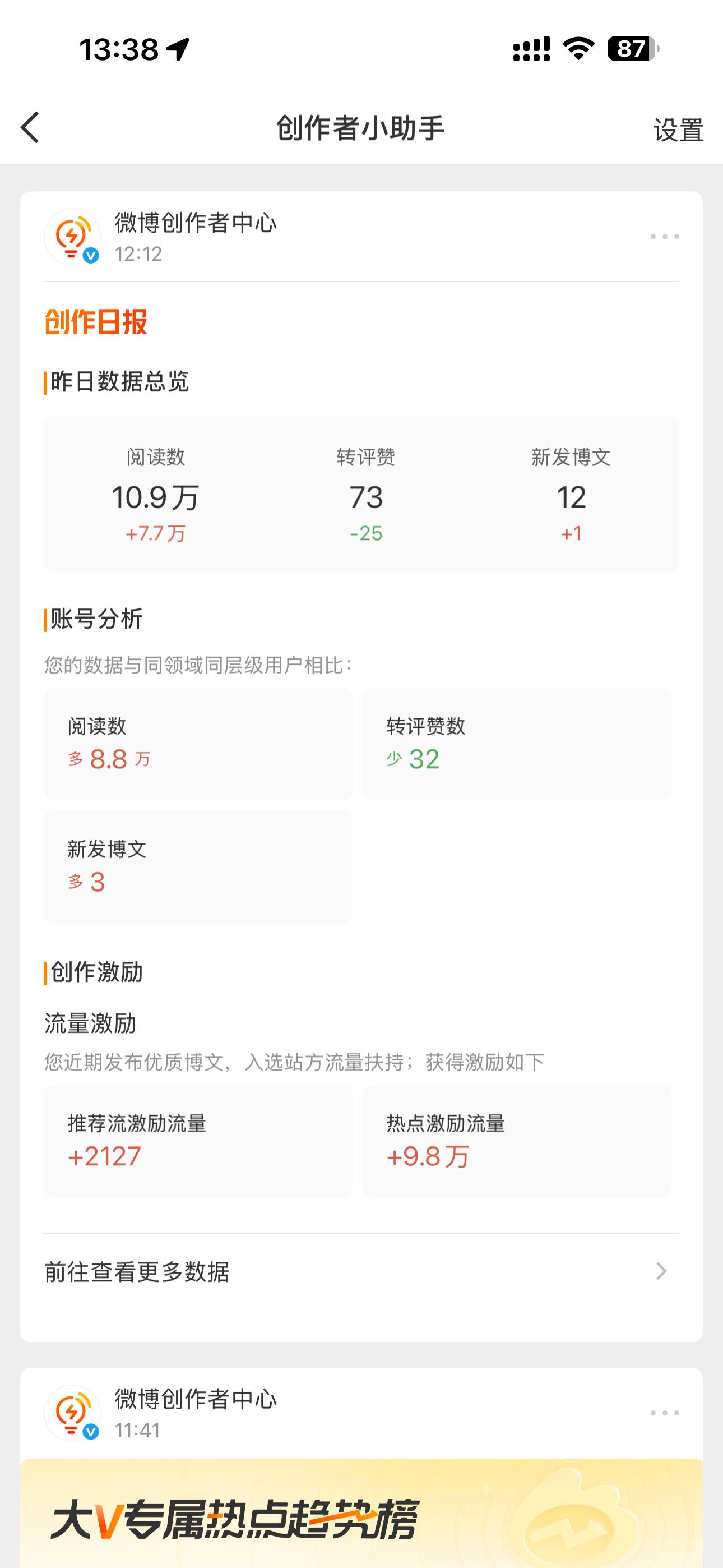Open the more options menu on the 12:12 post
The height and width of the screenshot is (1568, 723).
tap(664, 237)
